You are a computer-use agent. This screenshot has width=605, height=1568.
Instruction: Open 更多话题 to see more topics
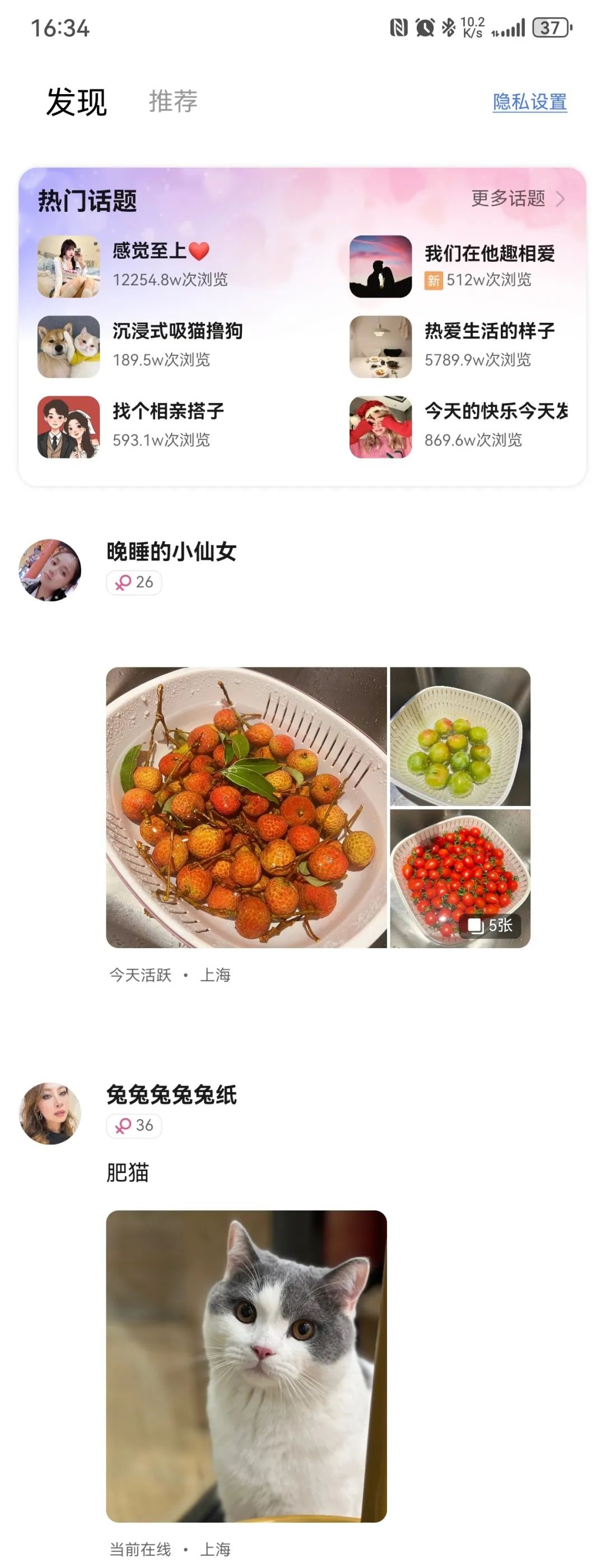click(518, 198)
